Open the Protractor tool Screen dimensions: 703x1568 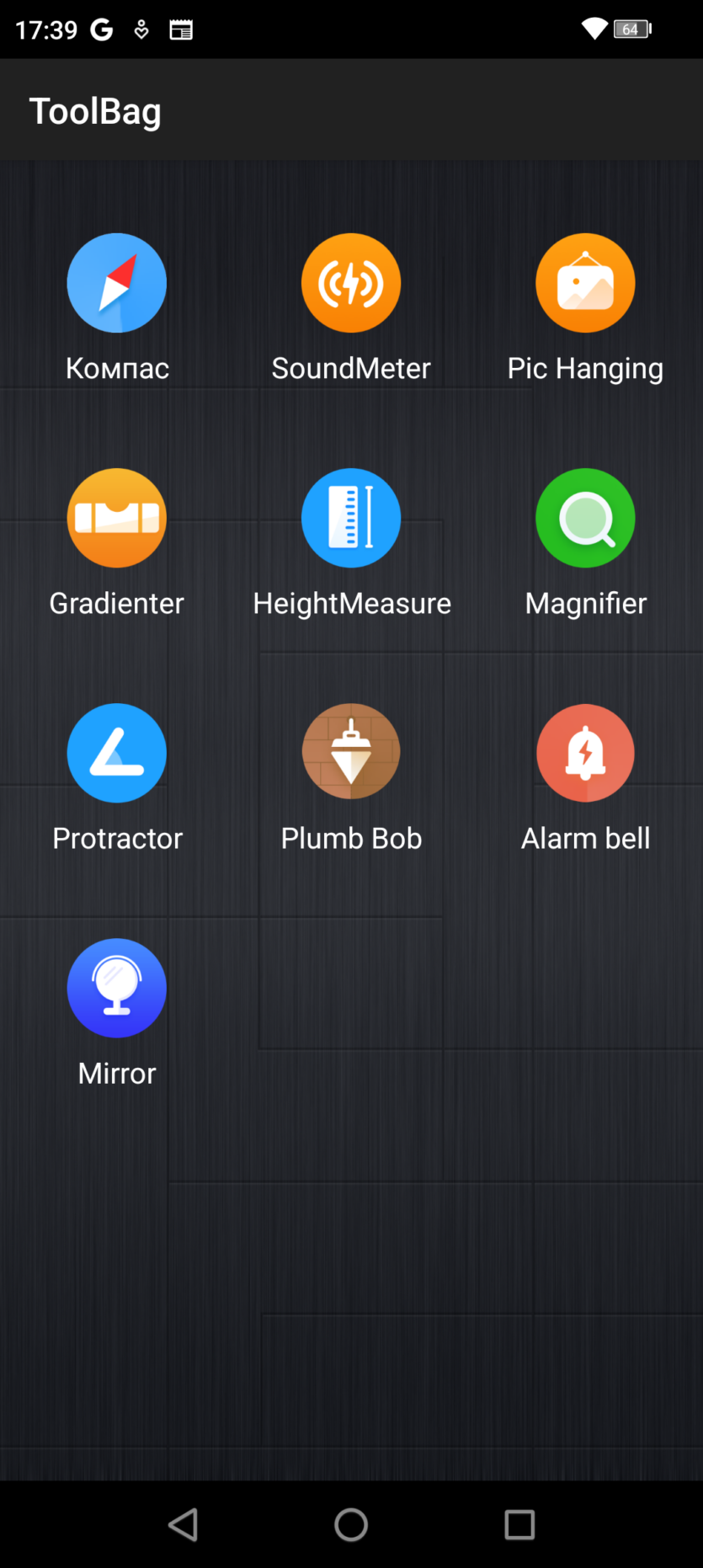coord(117,754)
